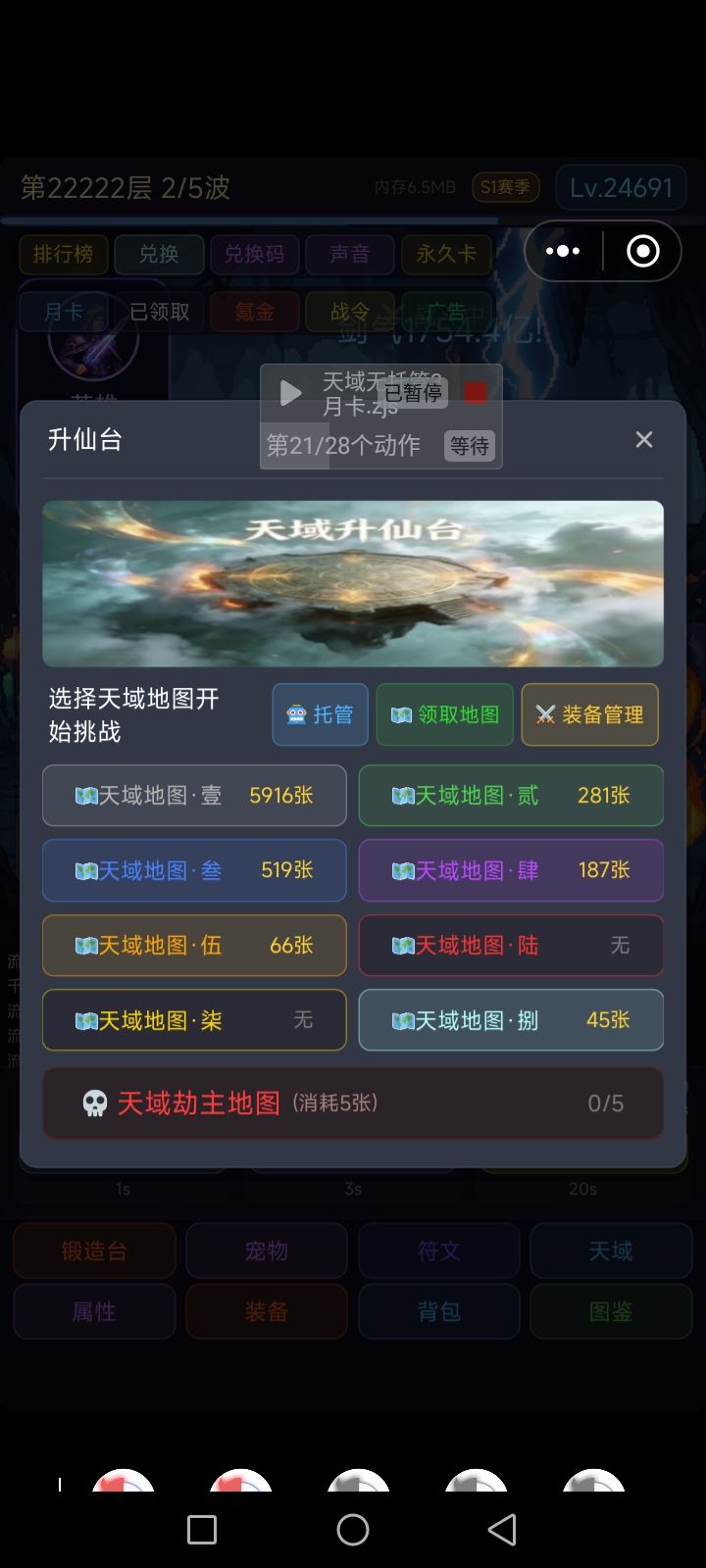Tap the skull icon on 天域劫主地图

pos(95,1103)
